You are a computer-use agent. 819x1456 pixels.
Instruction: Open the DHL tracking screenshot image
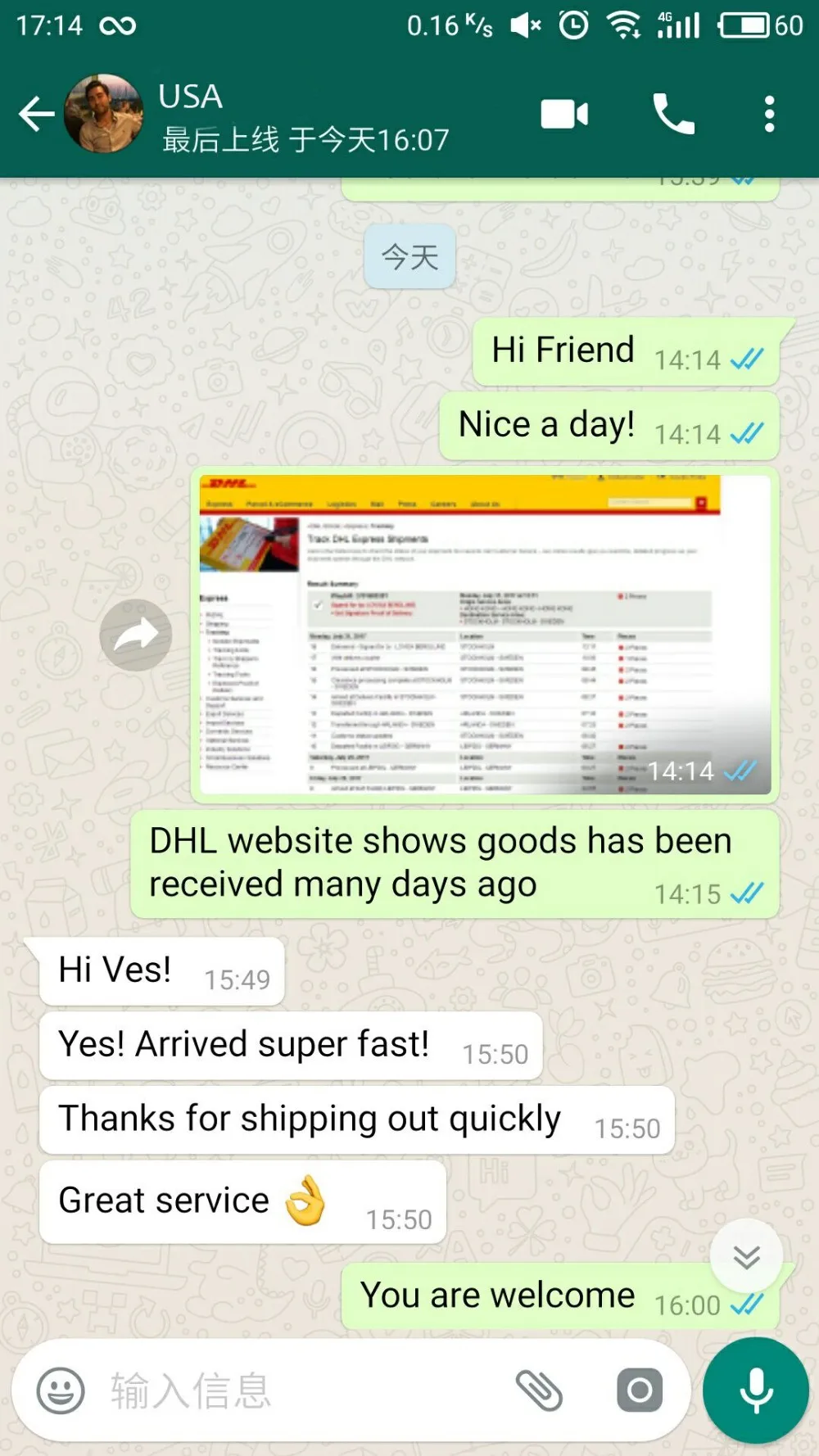click(485, 635)
